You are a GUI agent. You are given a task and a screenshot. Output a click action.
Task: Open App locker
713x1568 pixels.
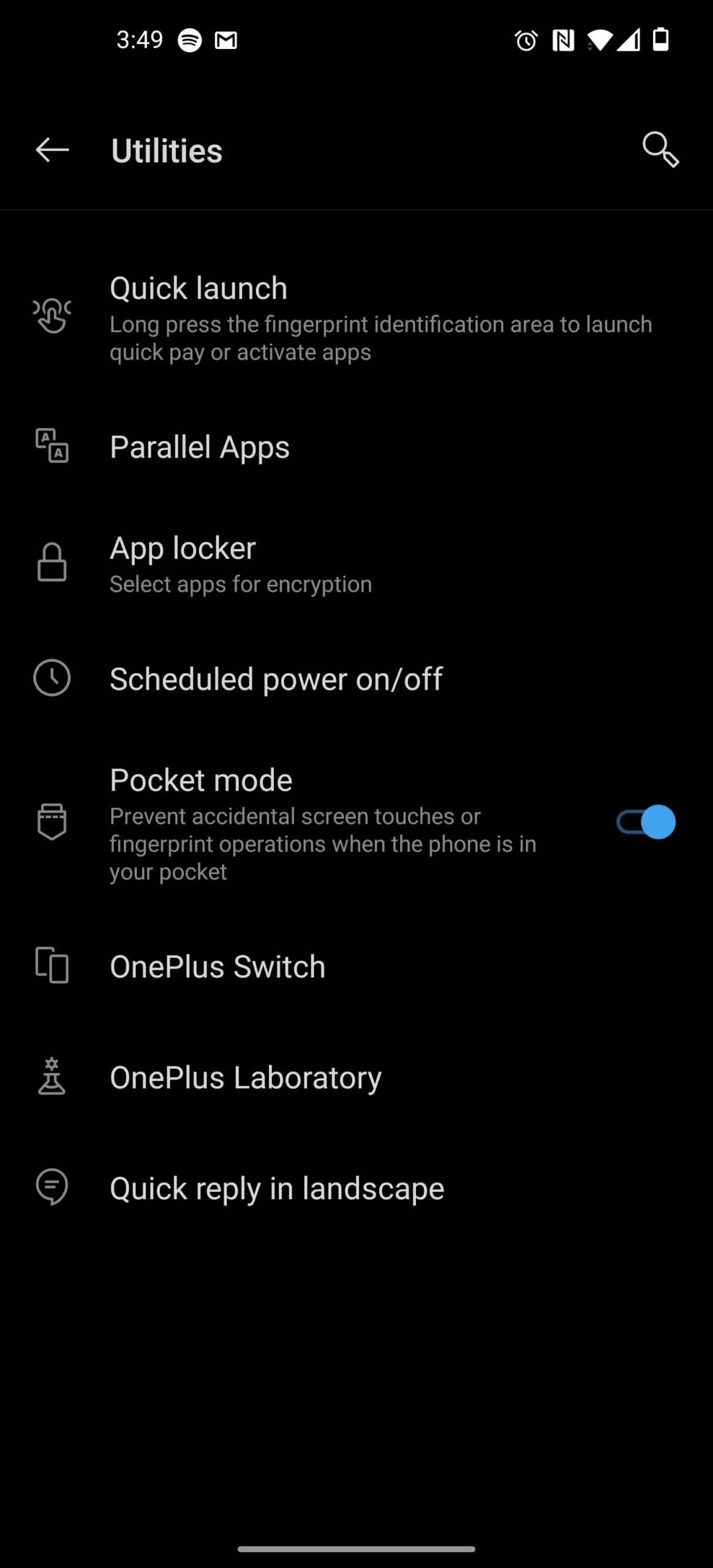pos(356,563)
